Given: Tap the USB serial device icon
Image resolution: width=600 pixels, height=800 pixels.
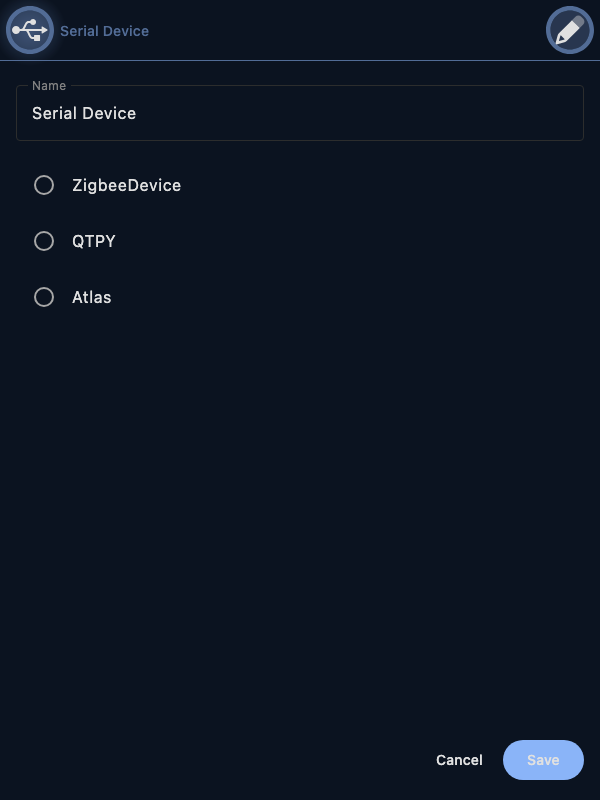Looking at the screenshot, I should tap(30, 30).
